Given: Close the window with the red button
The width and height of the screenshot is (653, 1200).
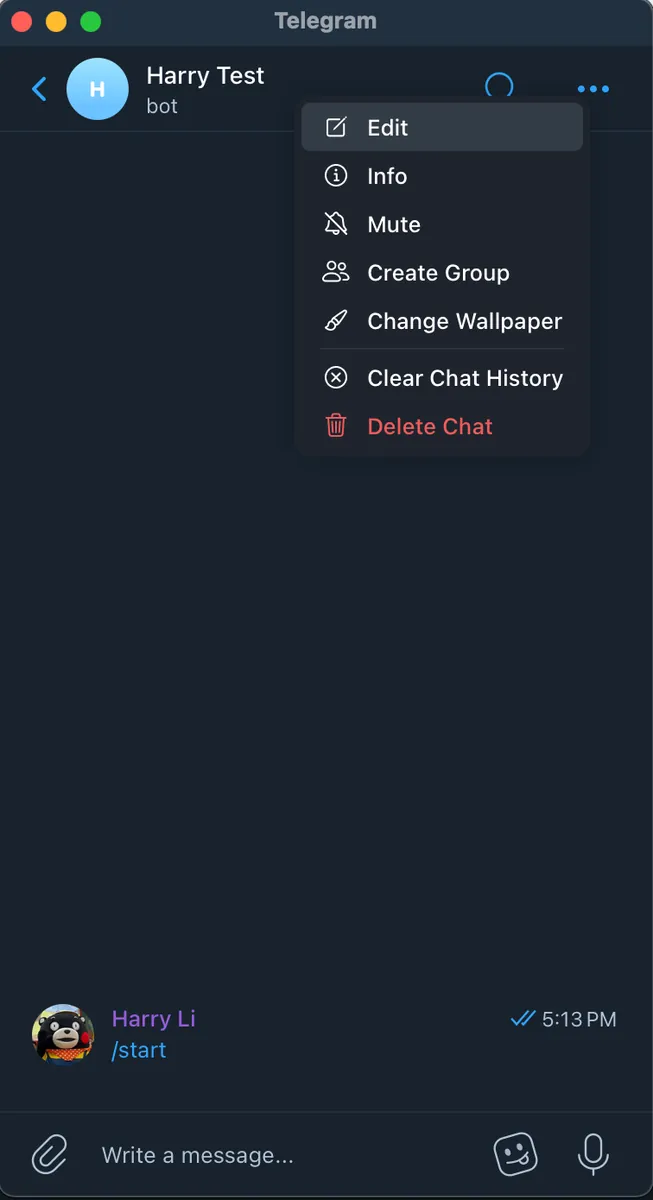Looking at the screenshot, I should 23,21.
